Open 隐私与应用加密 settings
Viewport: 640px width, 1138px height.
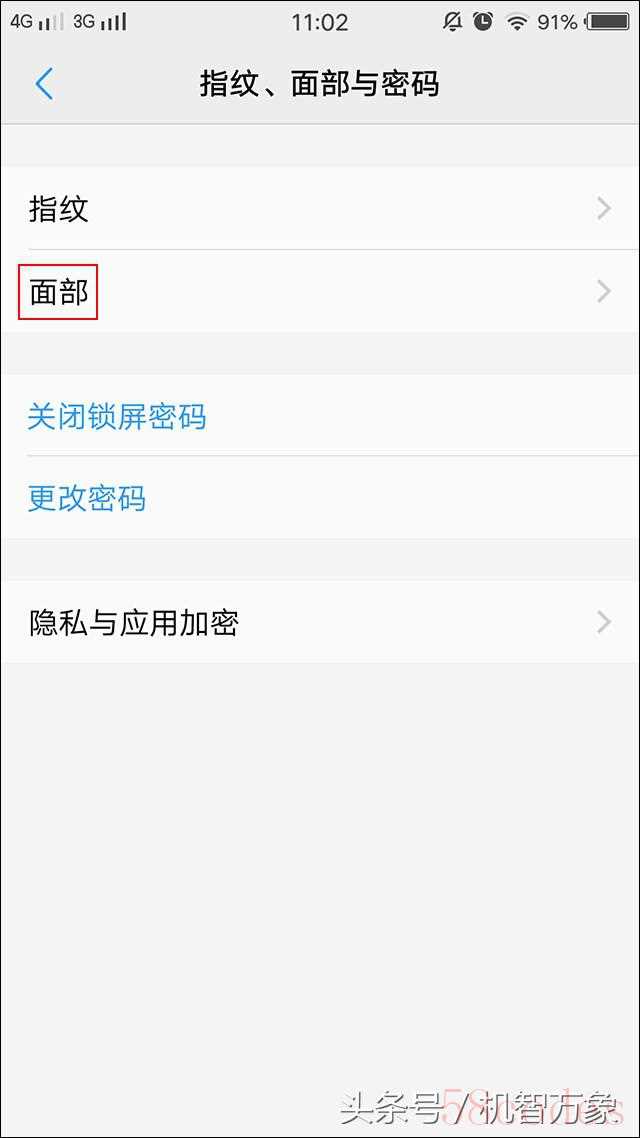(x=320, y=622)
